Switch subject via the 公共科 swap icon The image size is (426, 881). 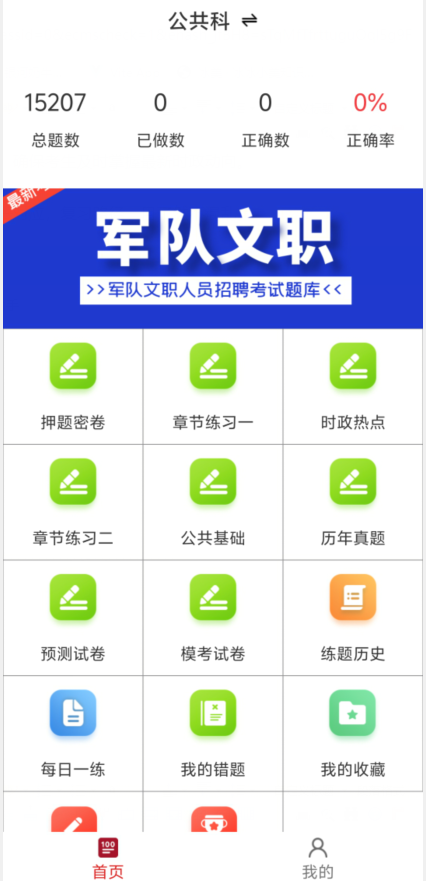(250, 21)
